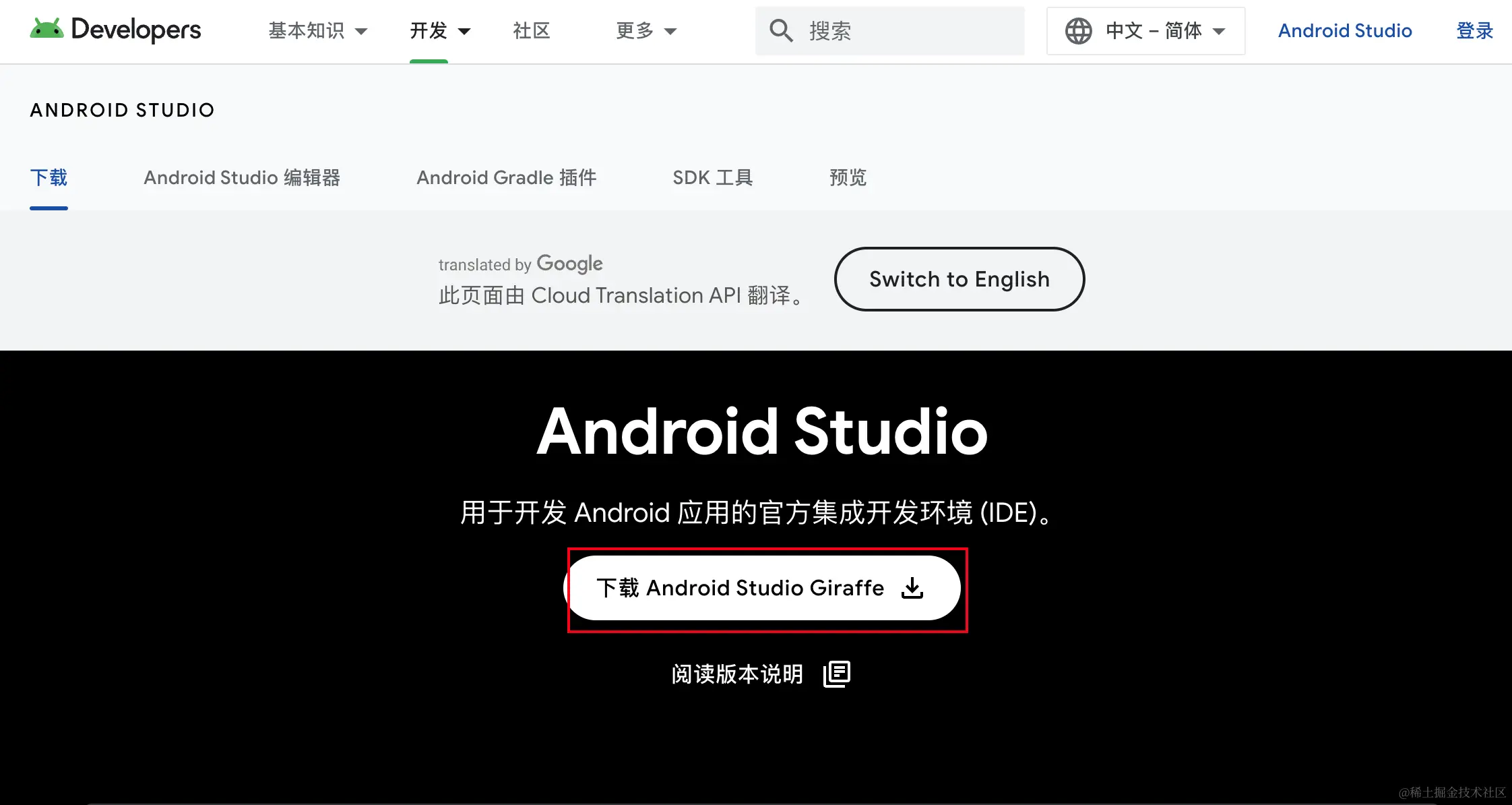1512x805 pixels.
Task: Tap the Switch to English button
Action: coord(959,279)
